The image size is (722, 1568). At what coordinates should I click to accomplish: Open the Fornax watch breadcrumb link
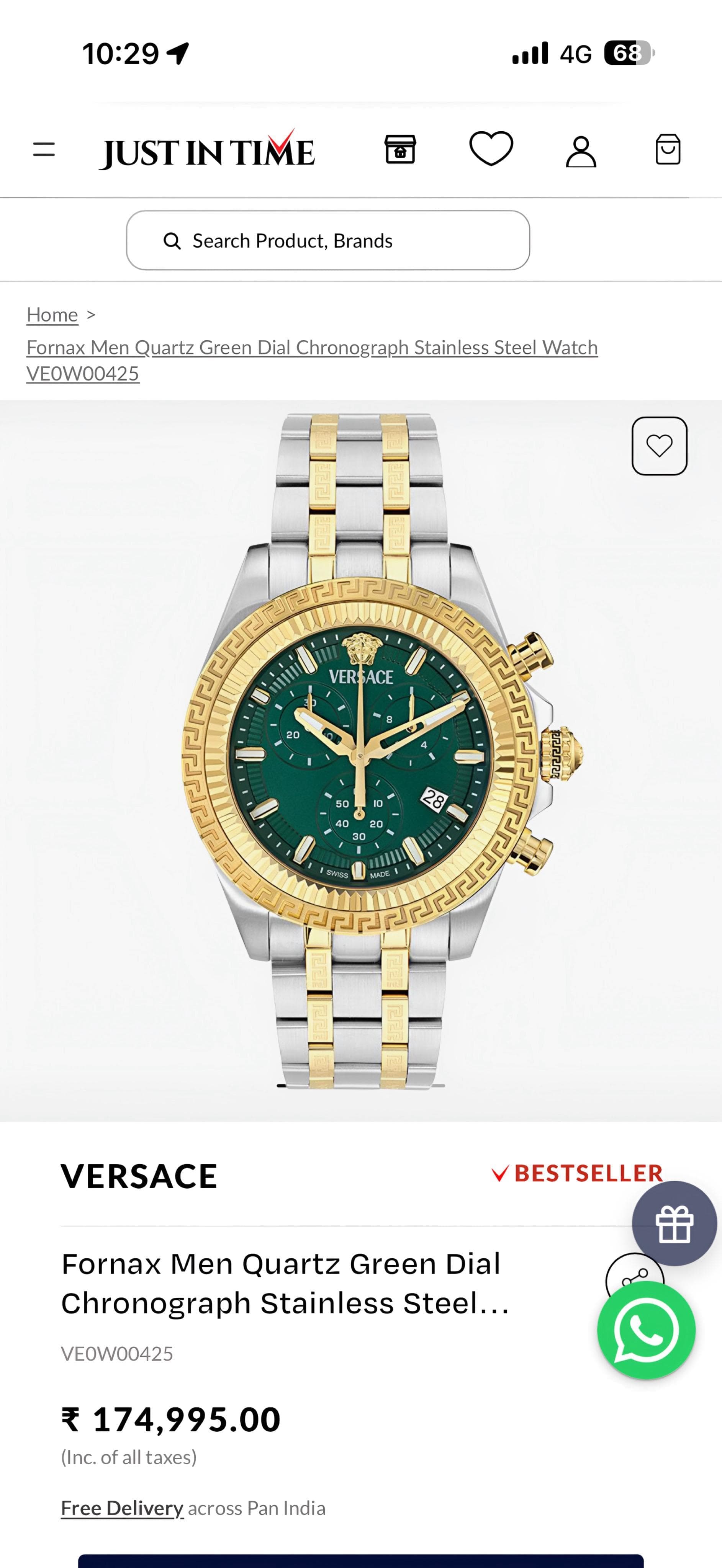point(312,360)
